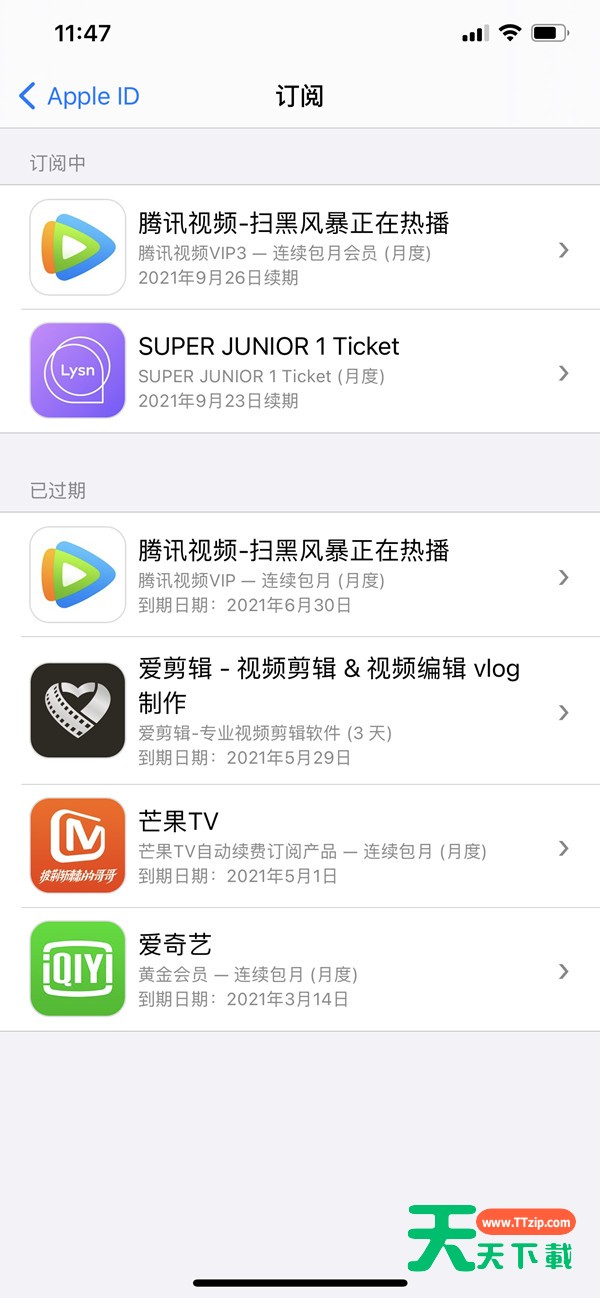Open the expired 芒果TV subscription
The width and height of the screenshot is (600, 1298).
[x=300, y=847]
